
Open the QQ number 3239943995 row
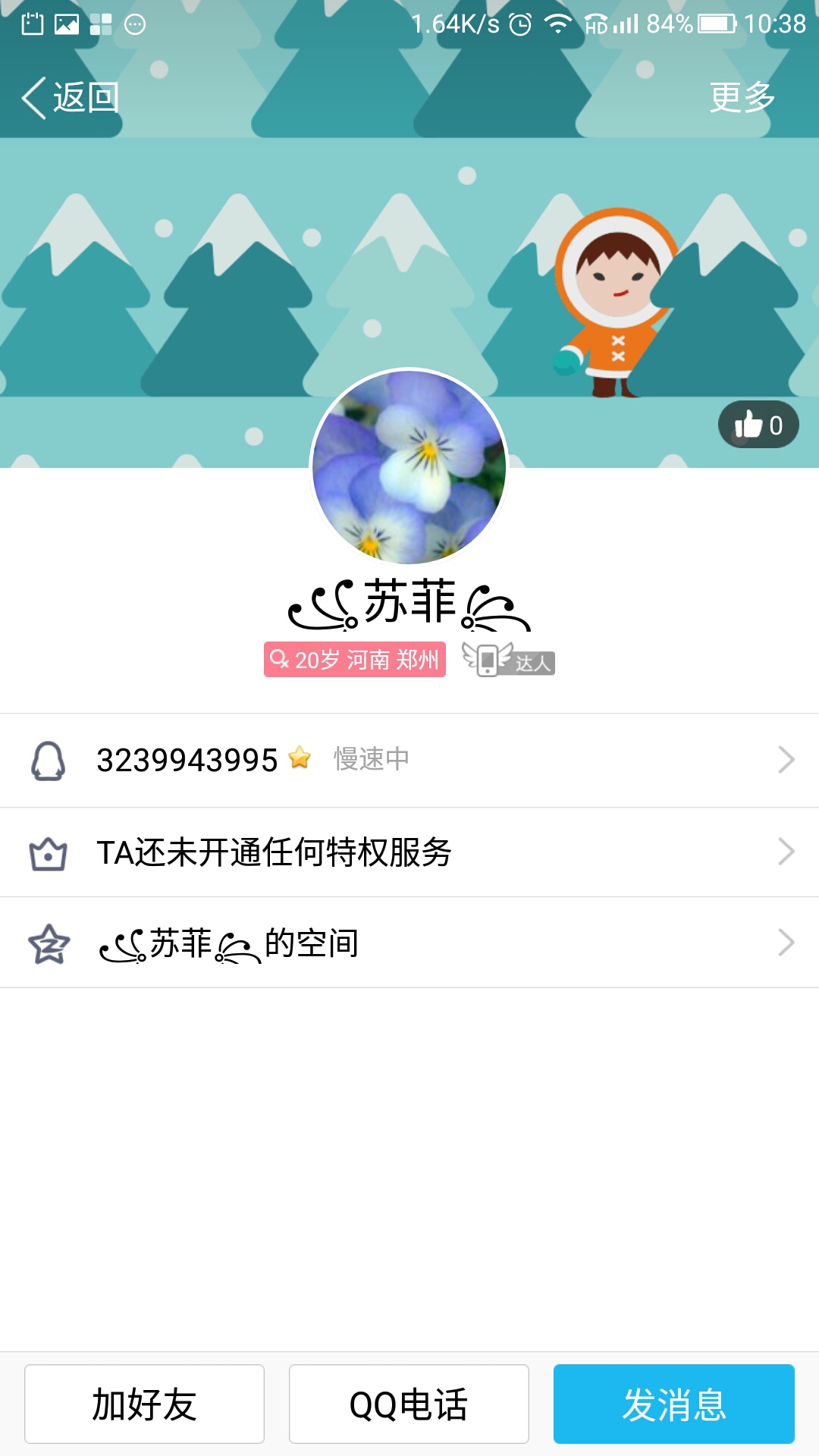(x=409, y=760)
